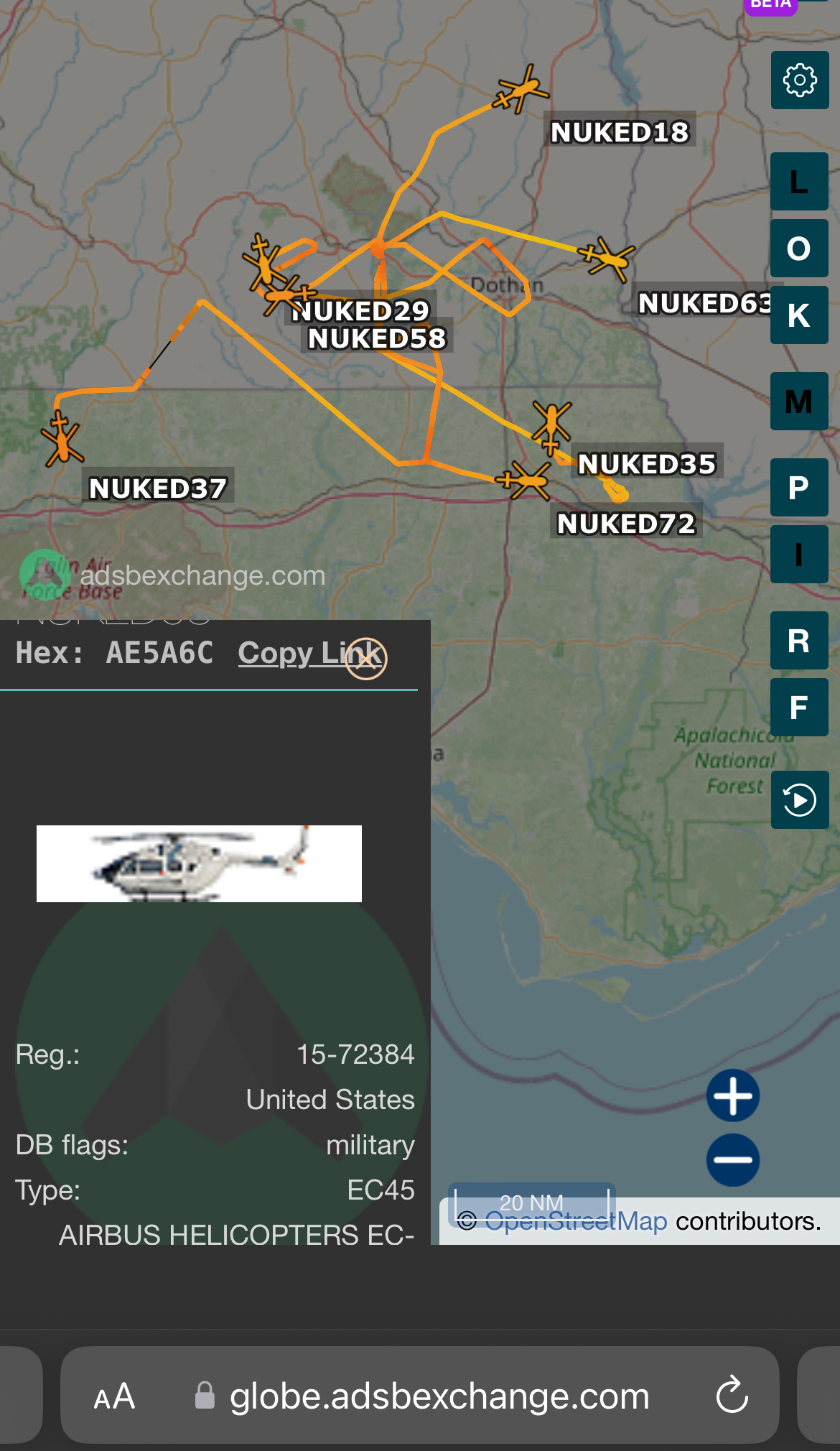Tap the globe.adsbexchange.com address bar
This screenshot has height=1451, width=840.
[420, 1396]
